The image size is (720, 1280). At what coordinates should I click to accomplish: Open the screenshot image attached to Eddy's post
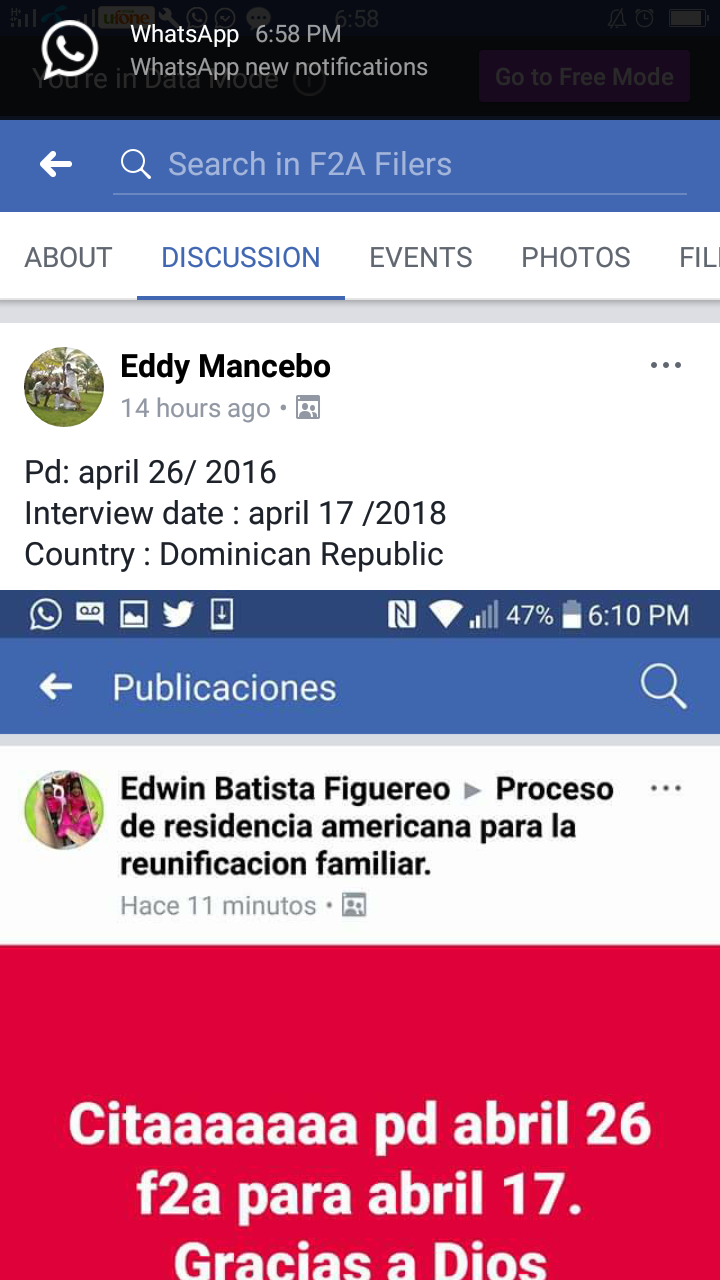360,935
